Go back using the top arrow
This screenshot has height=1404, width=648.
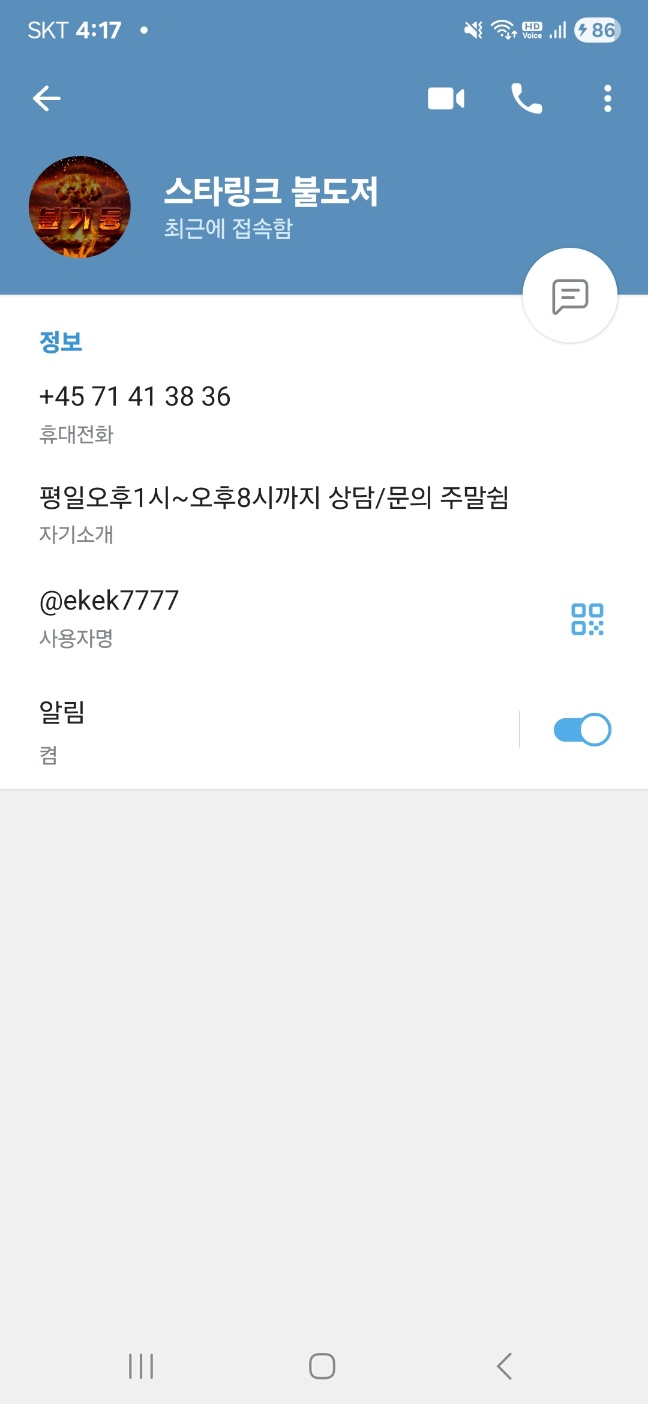[x=47, y=98]
